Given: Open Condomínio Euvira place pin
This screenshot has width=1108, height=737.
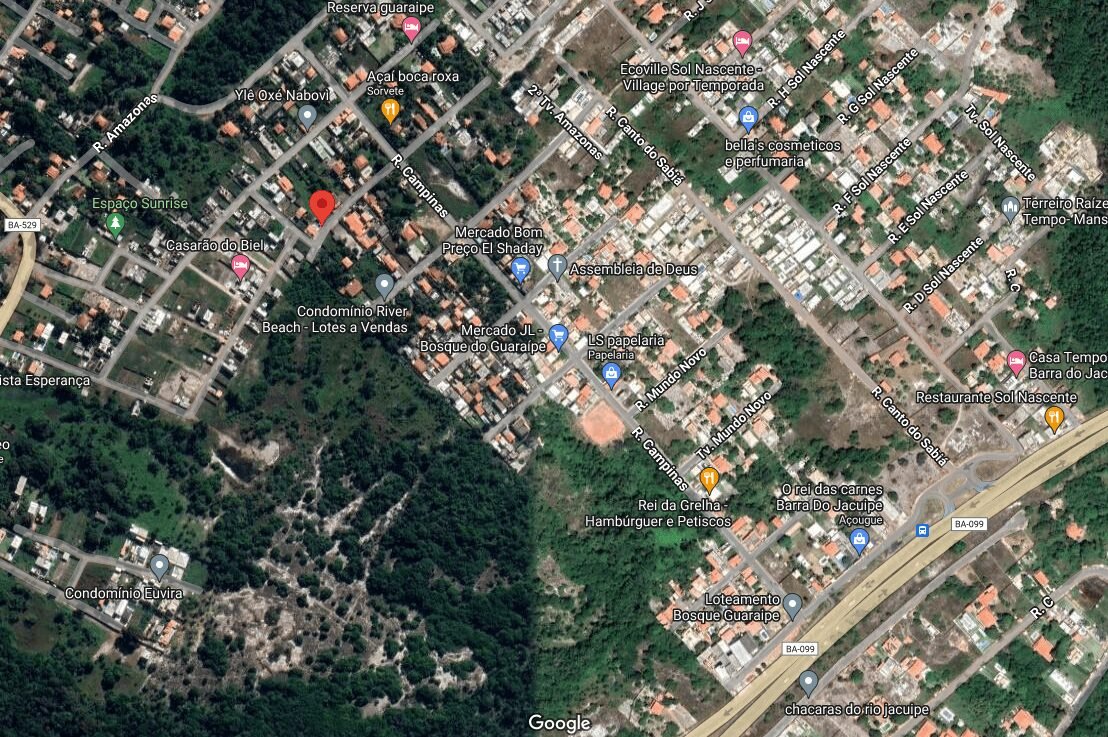Looking at the screenshot, I should pos(159,567).
